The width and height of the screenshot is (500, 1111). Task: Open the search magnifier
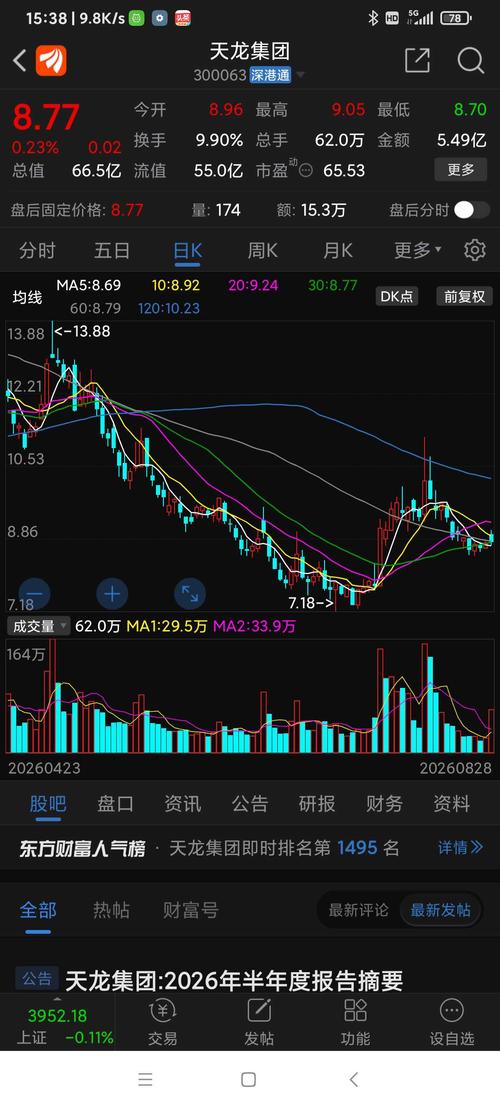(x=470, y=60)
